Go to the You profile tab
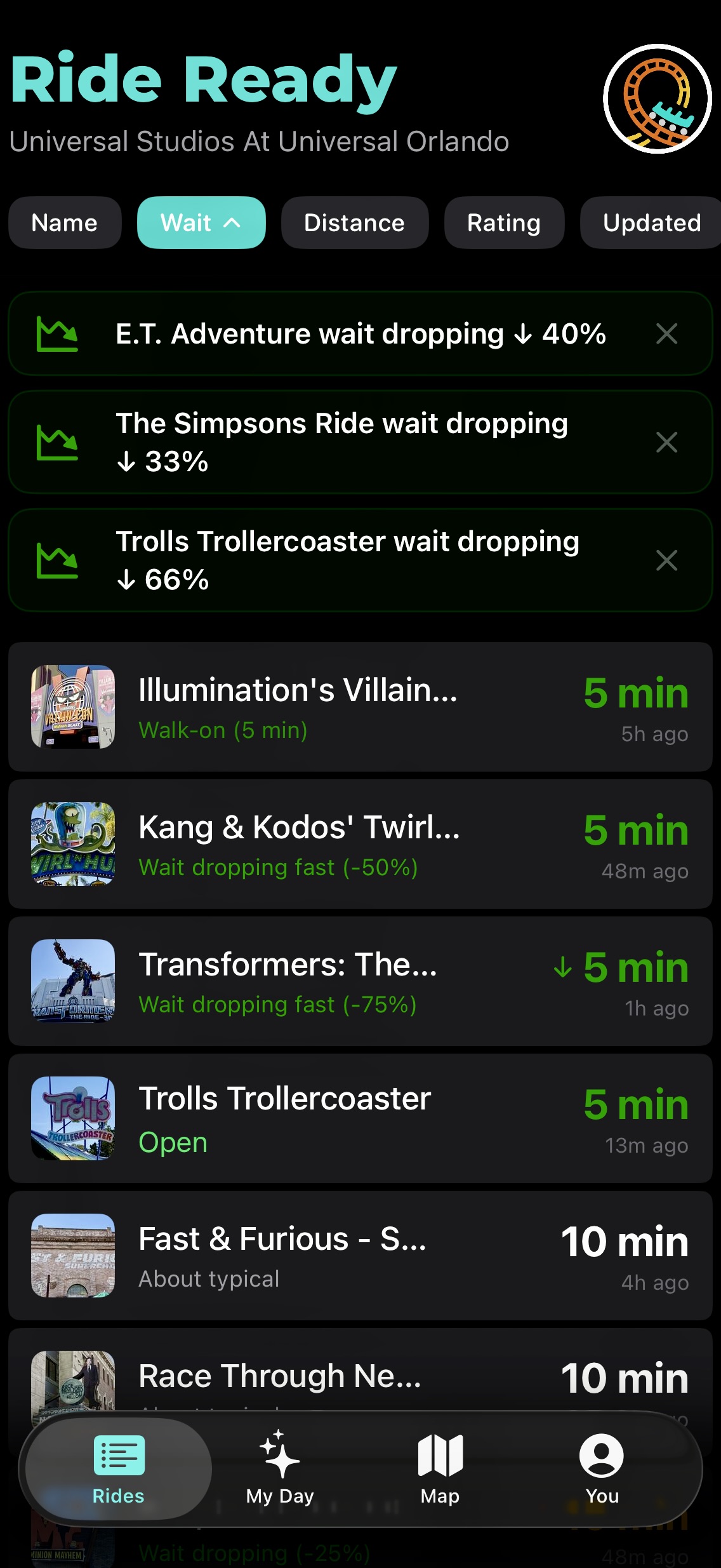The width and height of the screenshot is (721, 1568). (x=601, y=1468)
